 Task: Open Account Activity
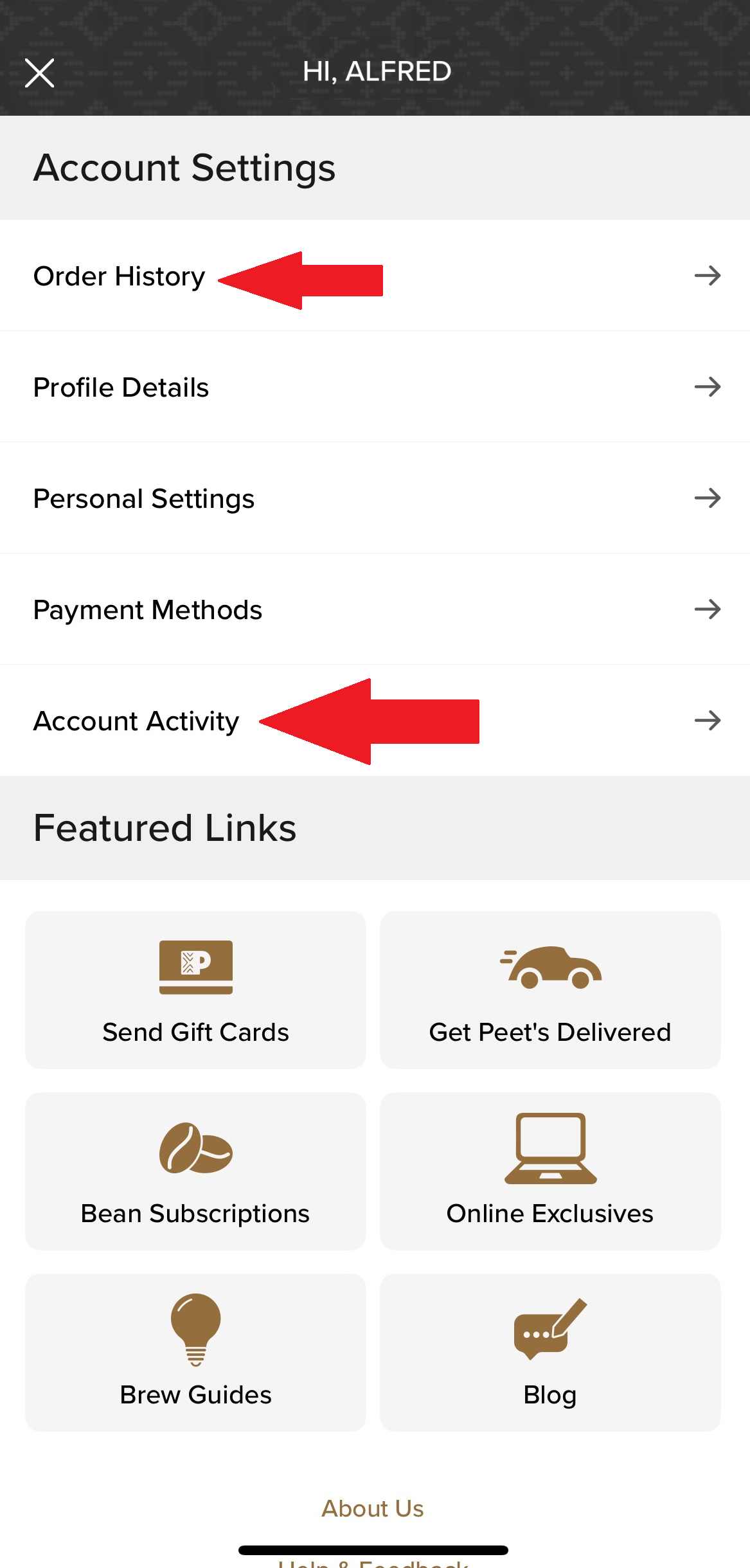137,721
